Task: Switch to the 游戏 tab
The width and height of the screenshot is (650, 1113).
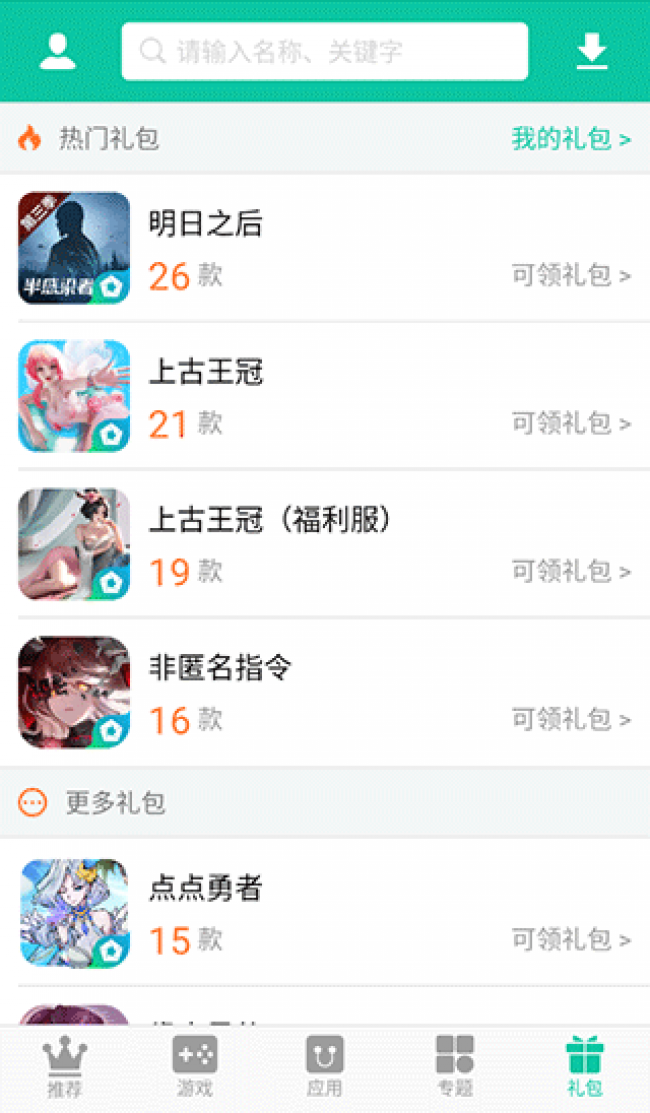Action: tap(195, 1068)
